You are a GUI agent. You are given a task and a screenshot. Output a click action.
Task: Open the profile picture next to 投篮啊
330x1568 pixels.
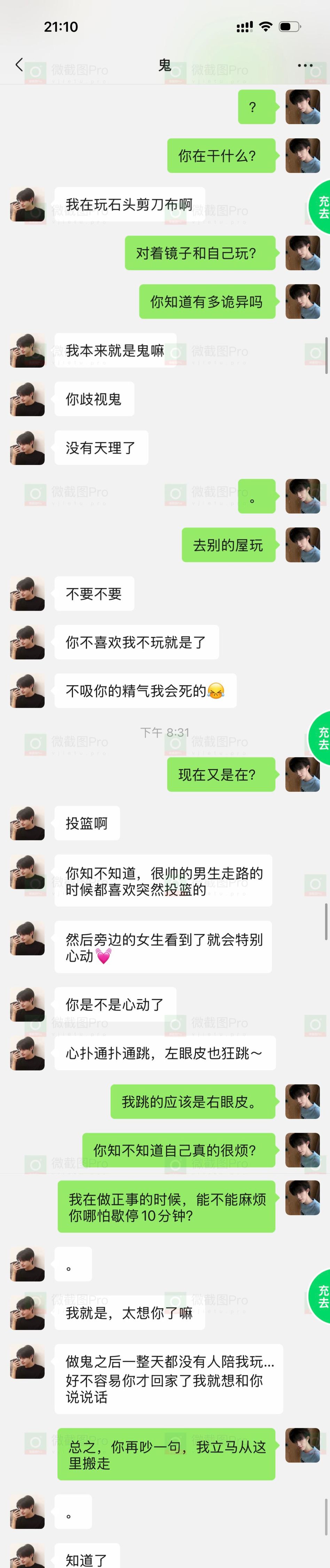point(28,823)
